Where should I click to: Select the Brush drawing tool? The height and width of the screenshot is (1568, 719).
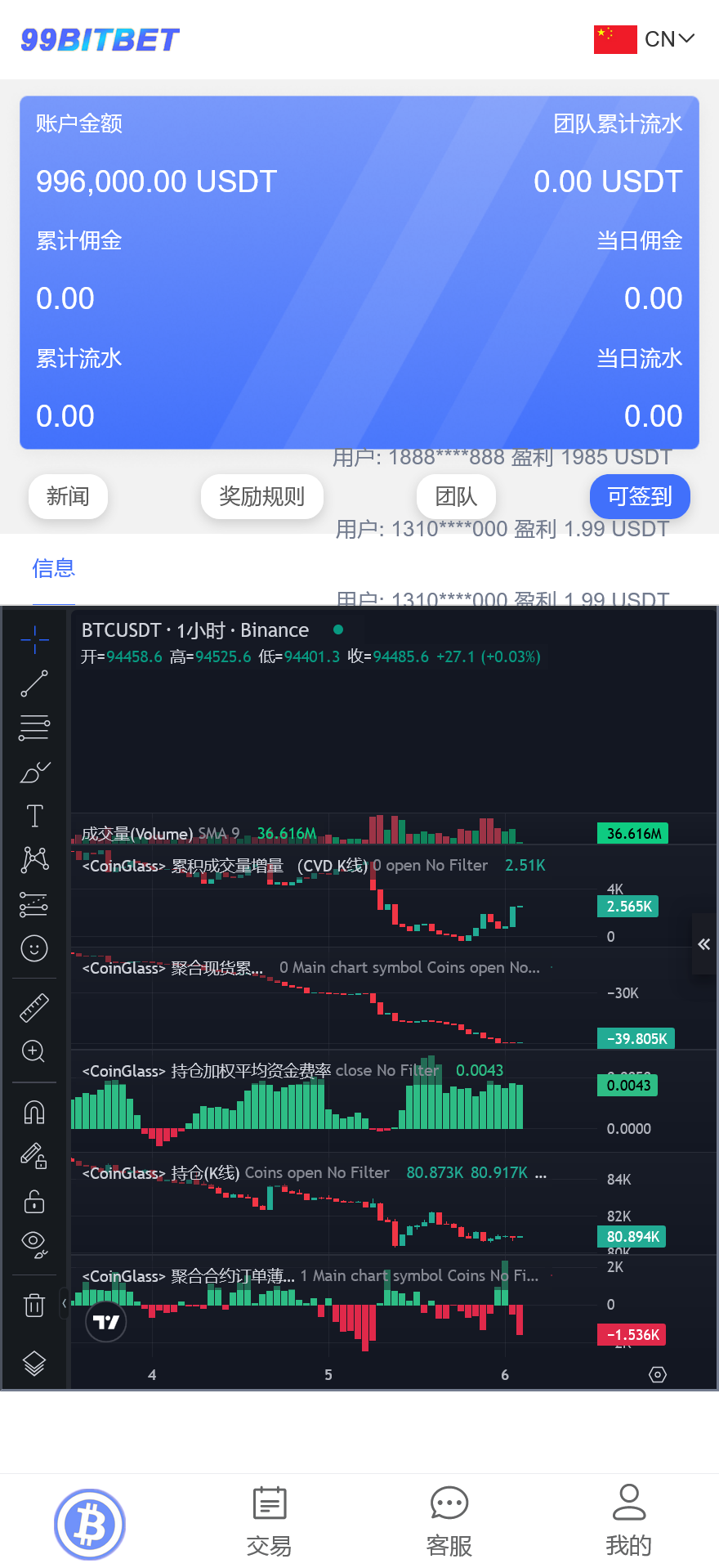(33, 773)
